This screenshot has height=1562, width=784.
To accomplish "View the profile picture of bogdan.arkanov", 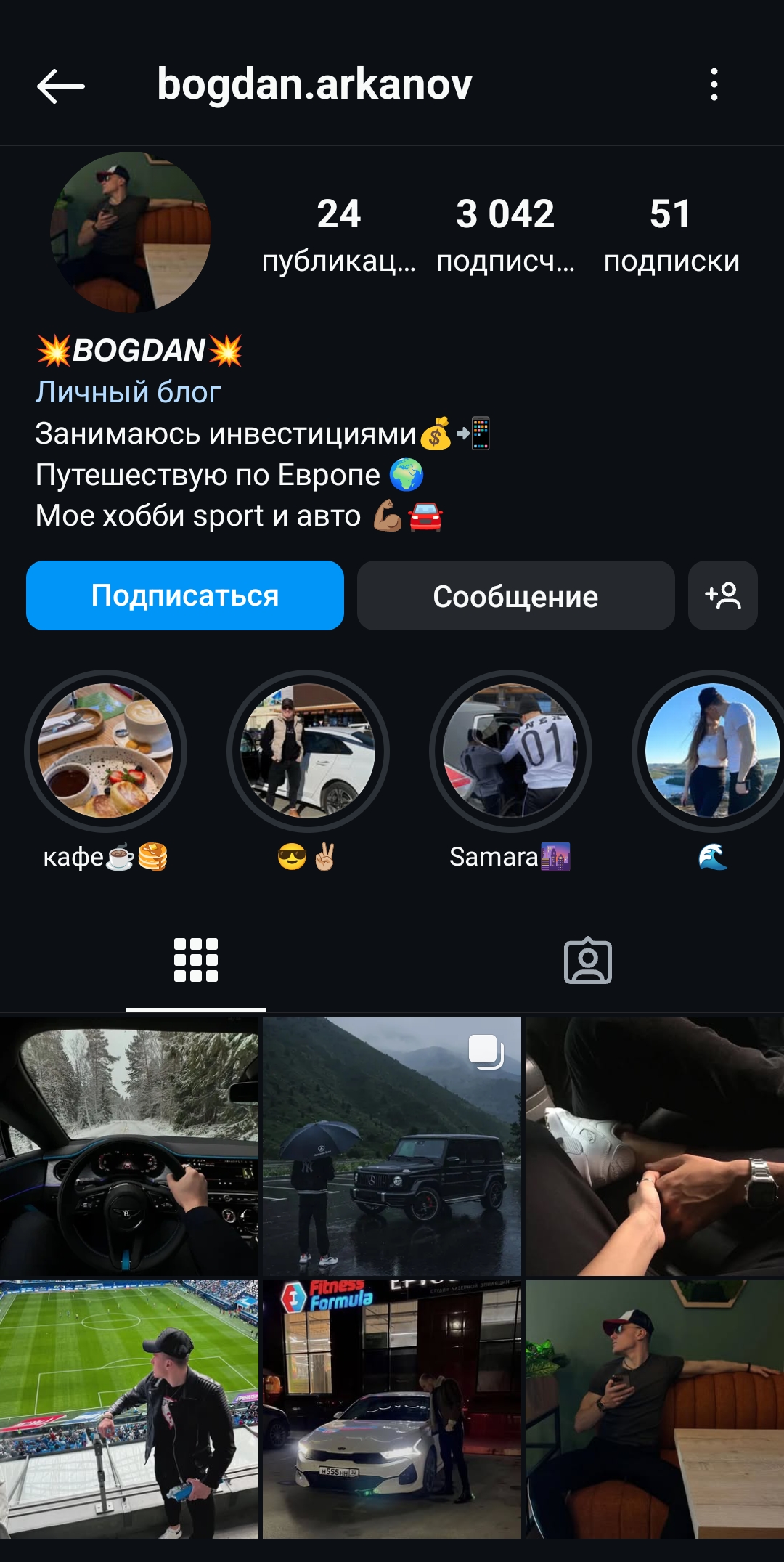I will coord(131,232).
